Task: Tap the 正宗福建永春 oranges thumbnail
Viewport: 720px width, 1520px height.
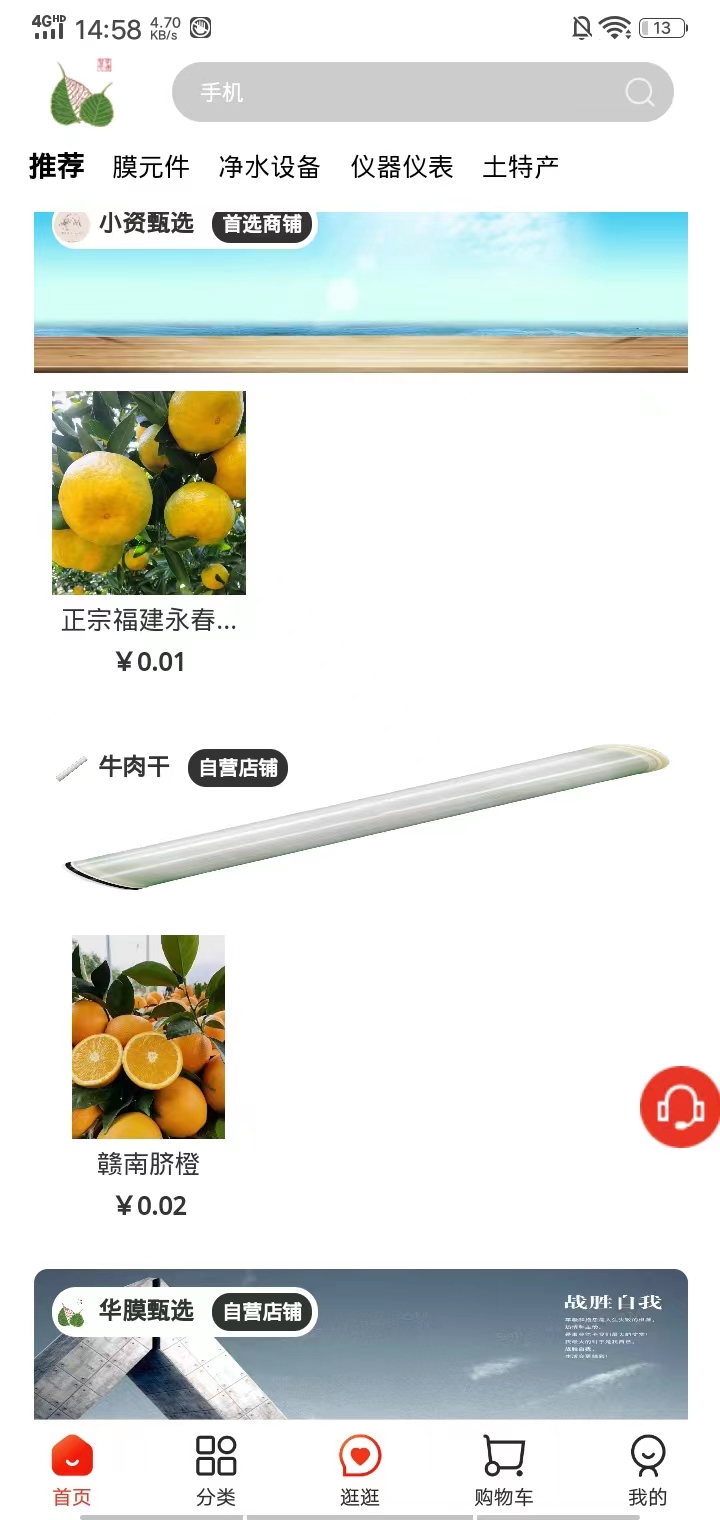Action: (x=148, y=492)
